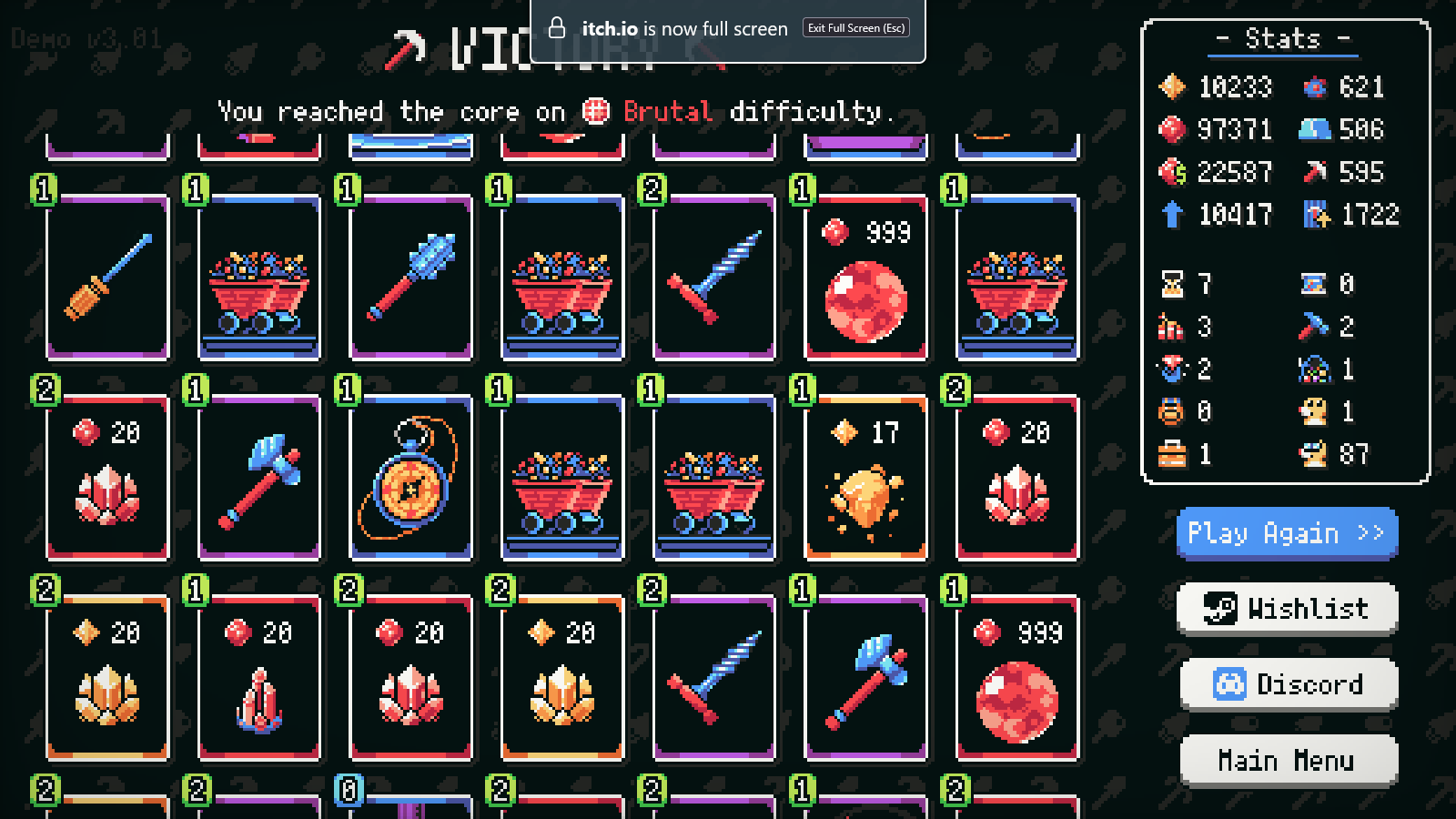The width and height of the screenshot is (1456, 819).
Task: Exit full screen mode
Action: point(855,28)
